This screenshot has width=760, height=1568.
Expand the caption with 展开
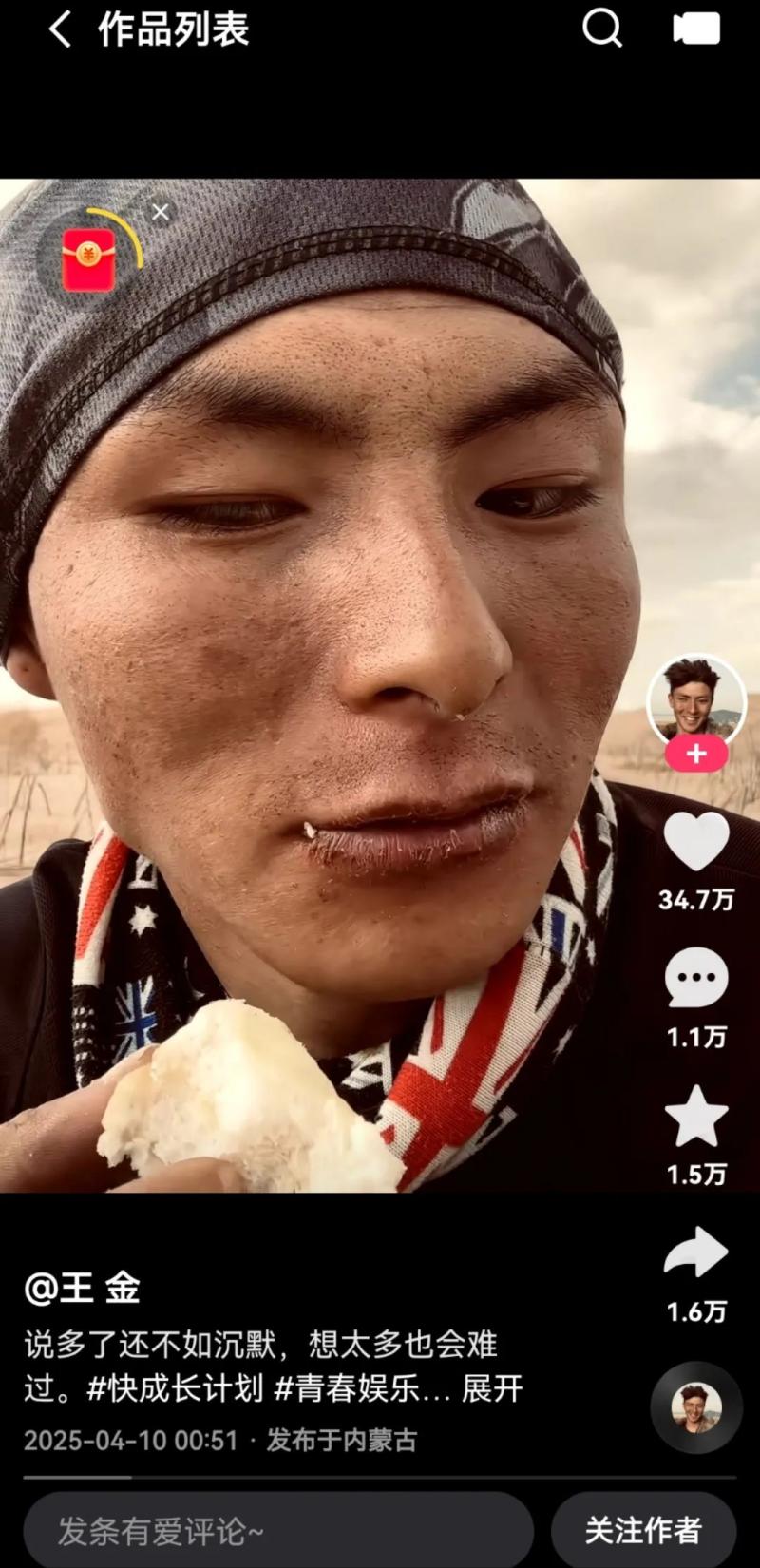[x=492, y=1388]
